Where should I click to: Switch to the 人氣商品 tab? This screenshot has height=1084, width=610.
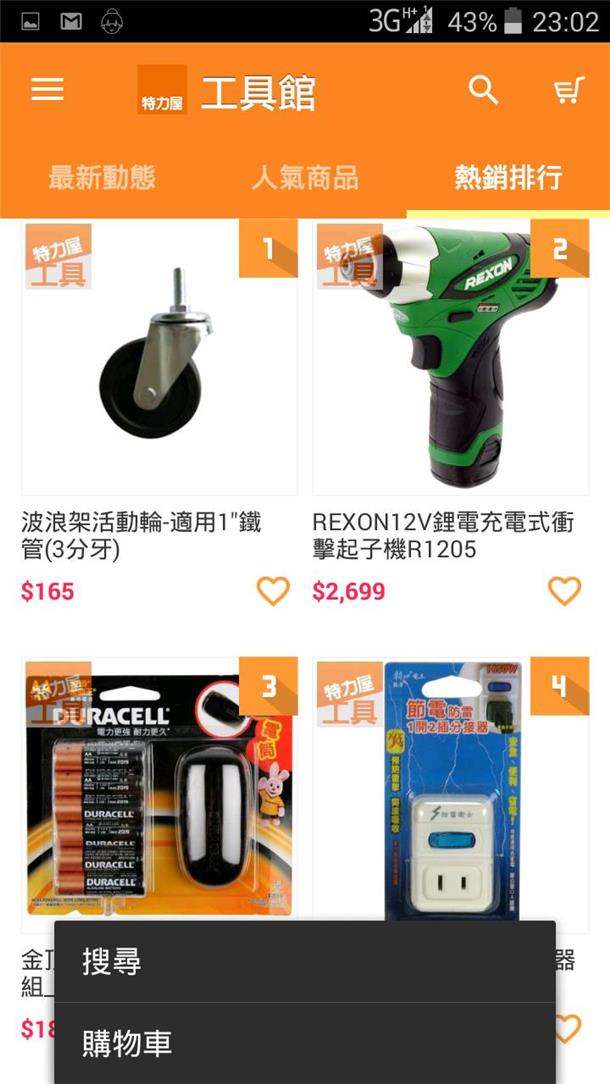tap(305, 178)
